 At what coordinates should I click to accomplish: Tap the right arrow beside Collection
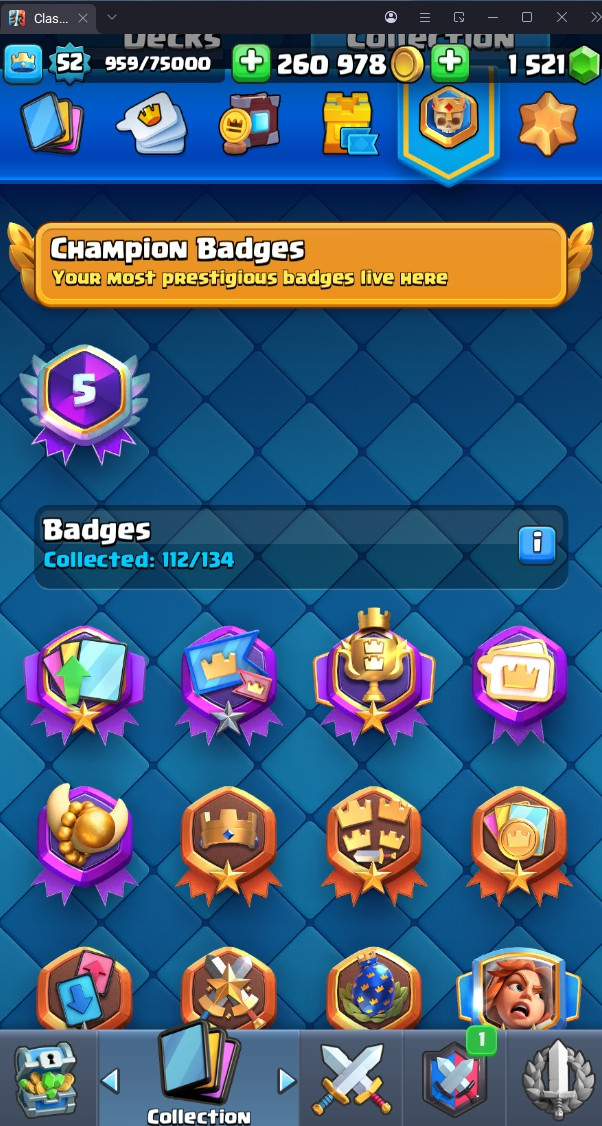tap(287, 1080)
